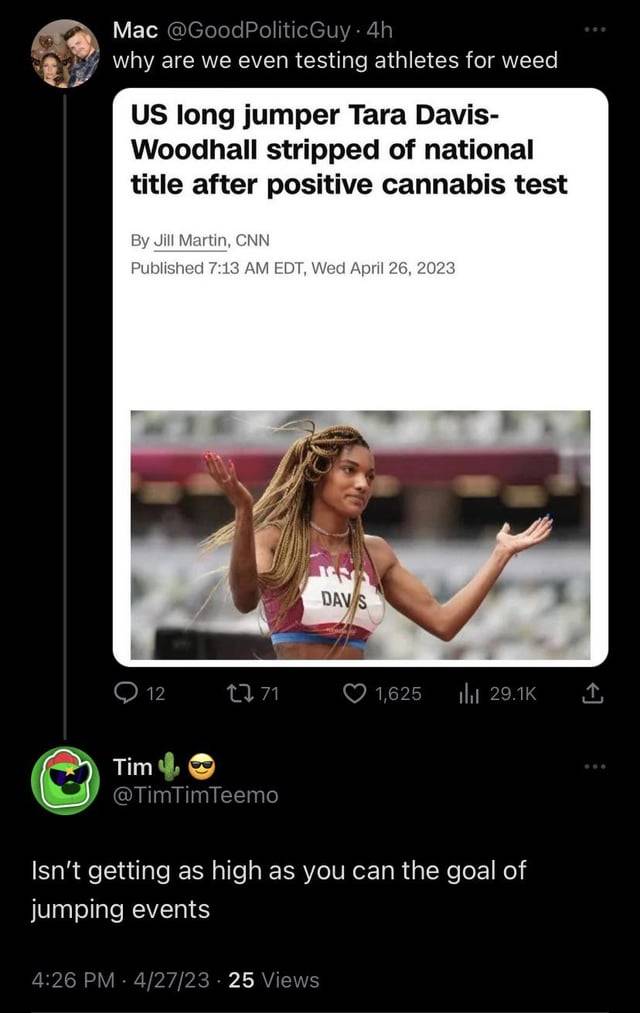Like Mac's tweet
Screen dimensions: 640x1013
(x=356, y=693)
